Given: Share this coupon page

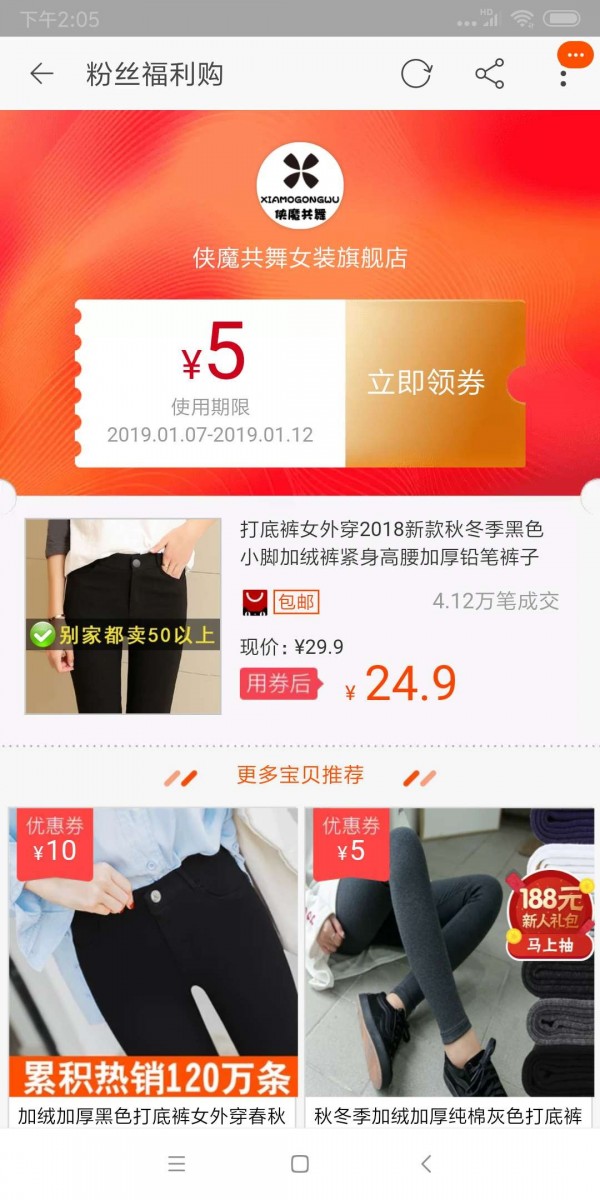Looking at the screenshot, I should [x=489, y=74].
